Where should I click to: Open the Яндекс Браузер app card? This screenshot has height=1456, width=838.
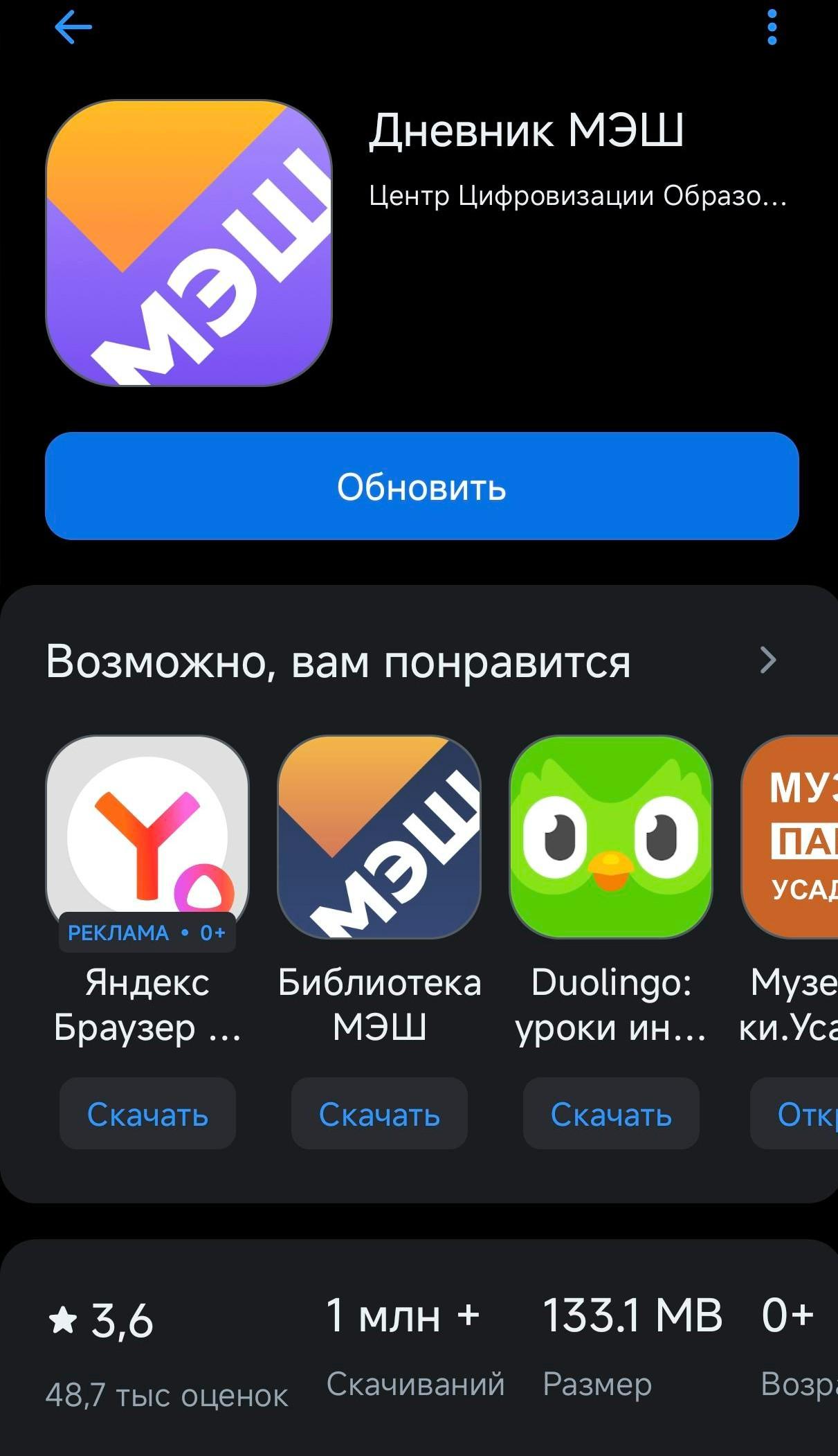pyautogui.click(x=147, y=836)
